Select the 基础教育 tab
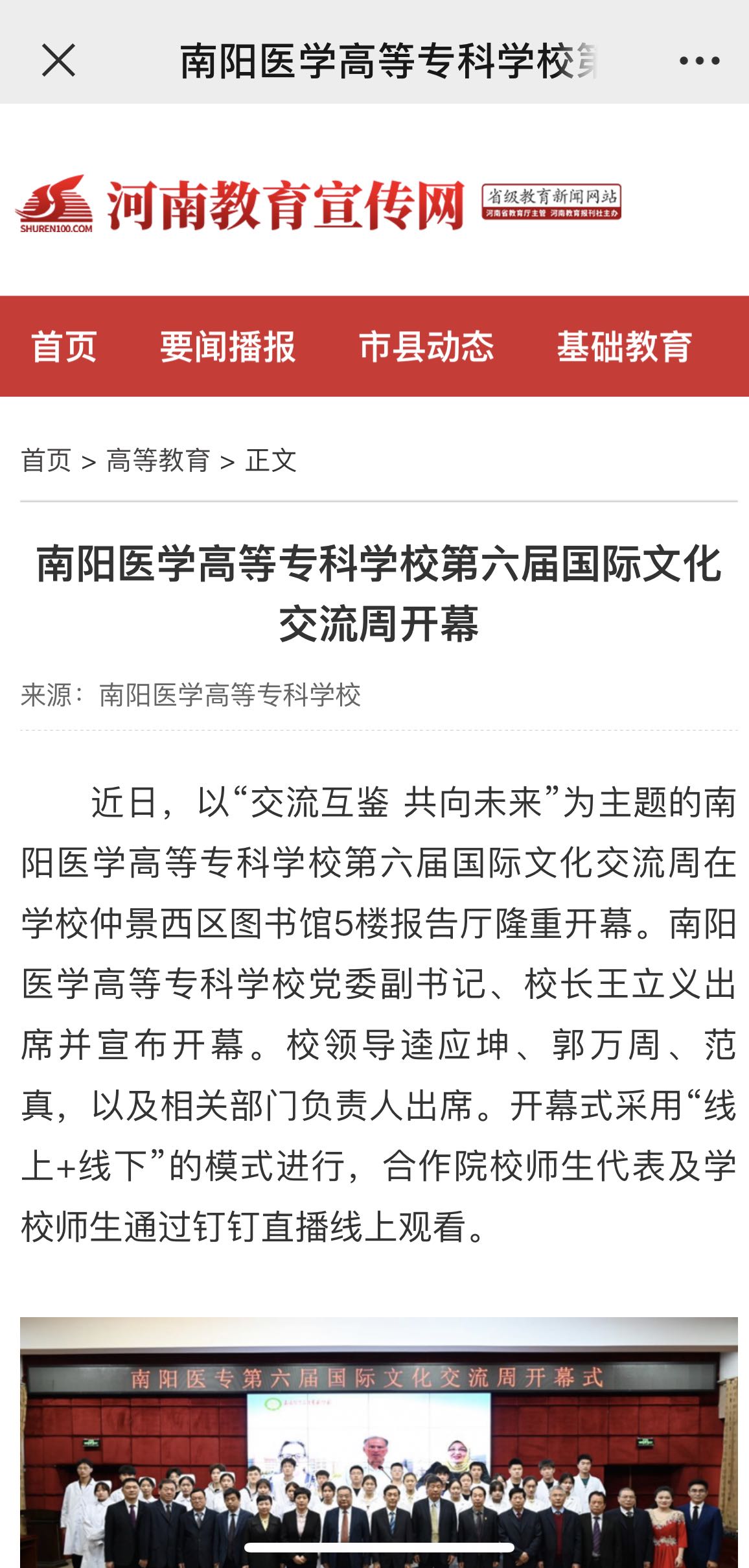 (624, 346)
